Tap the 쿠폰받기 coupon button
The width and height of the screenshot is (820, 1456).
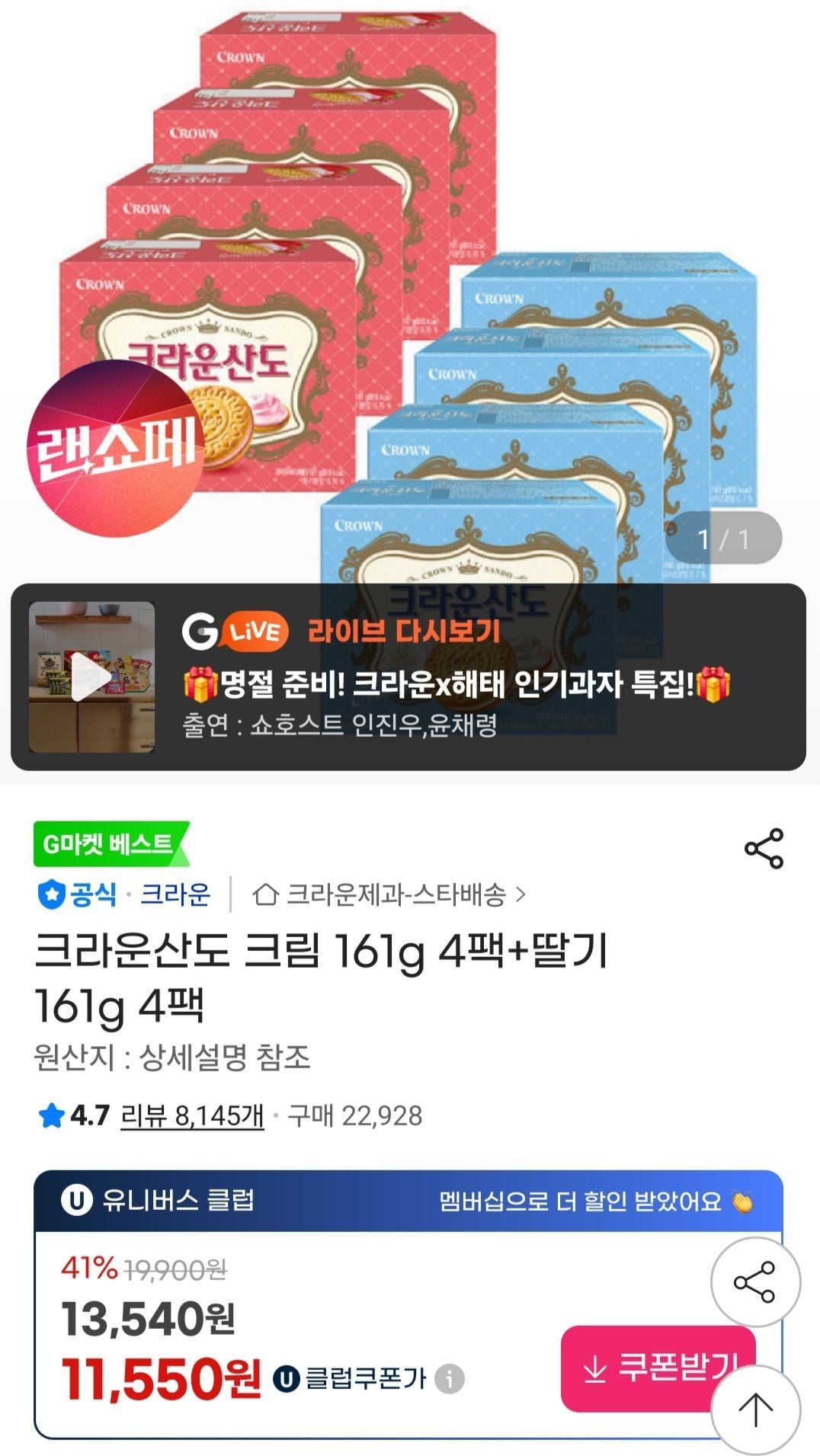click(658, 1368)
